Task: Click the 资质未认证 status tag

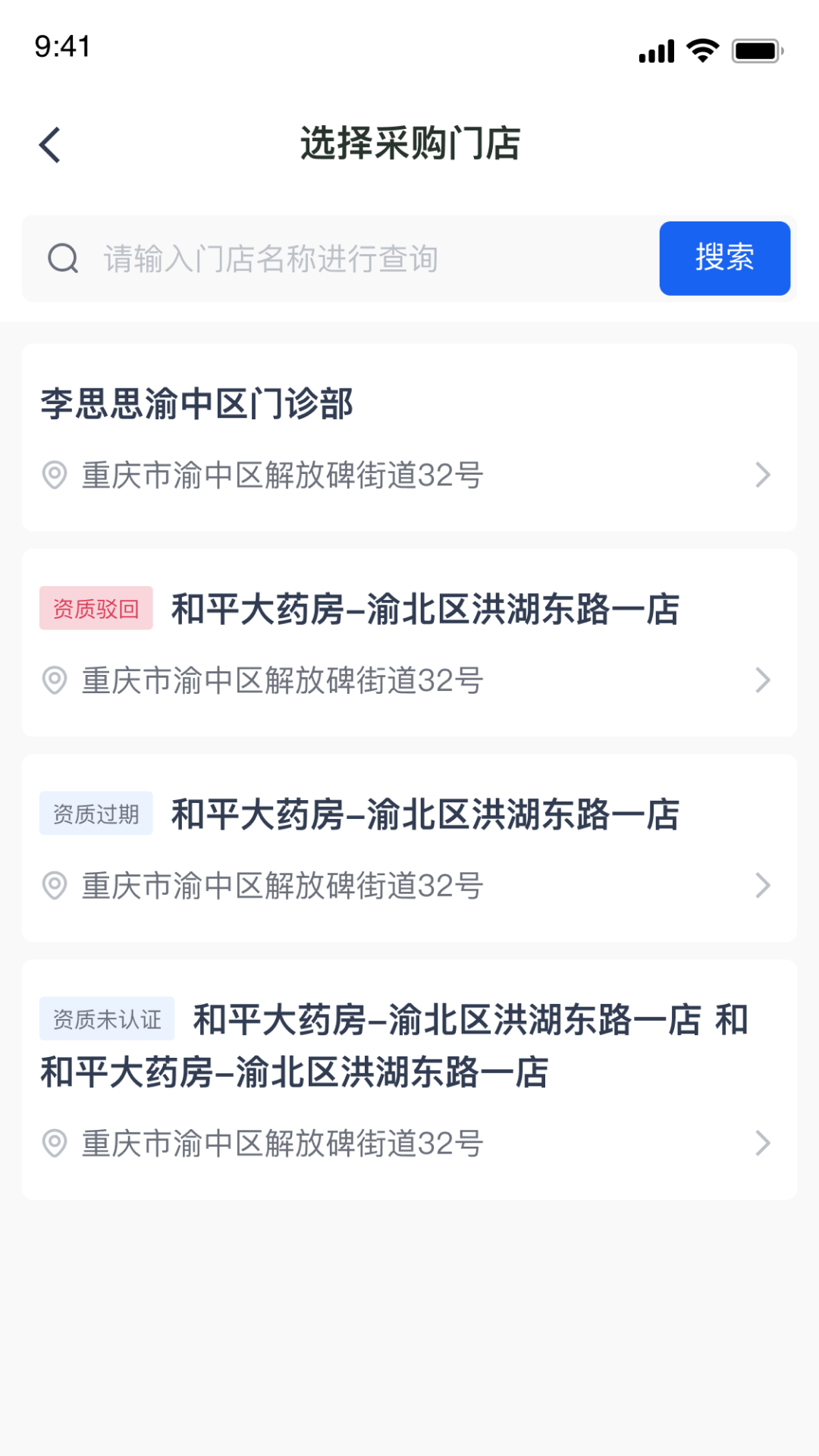Action: pyautogui.click(x=106, y=1019)
